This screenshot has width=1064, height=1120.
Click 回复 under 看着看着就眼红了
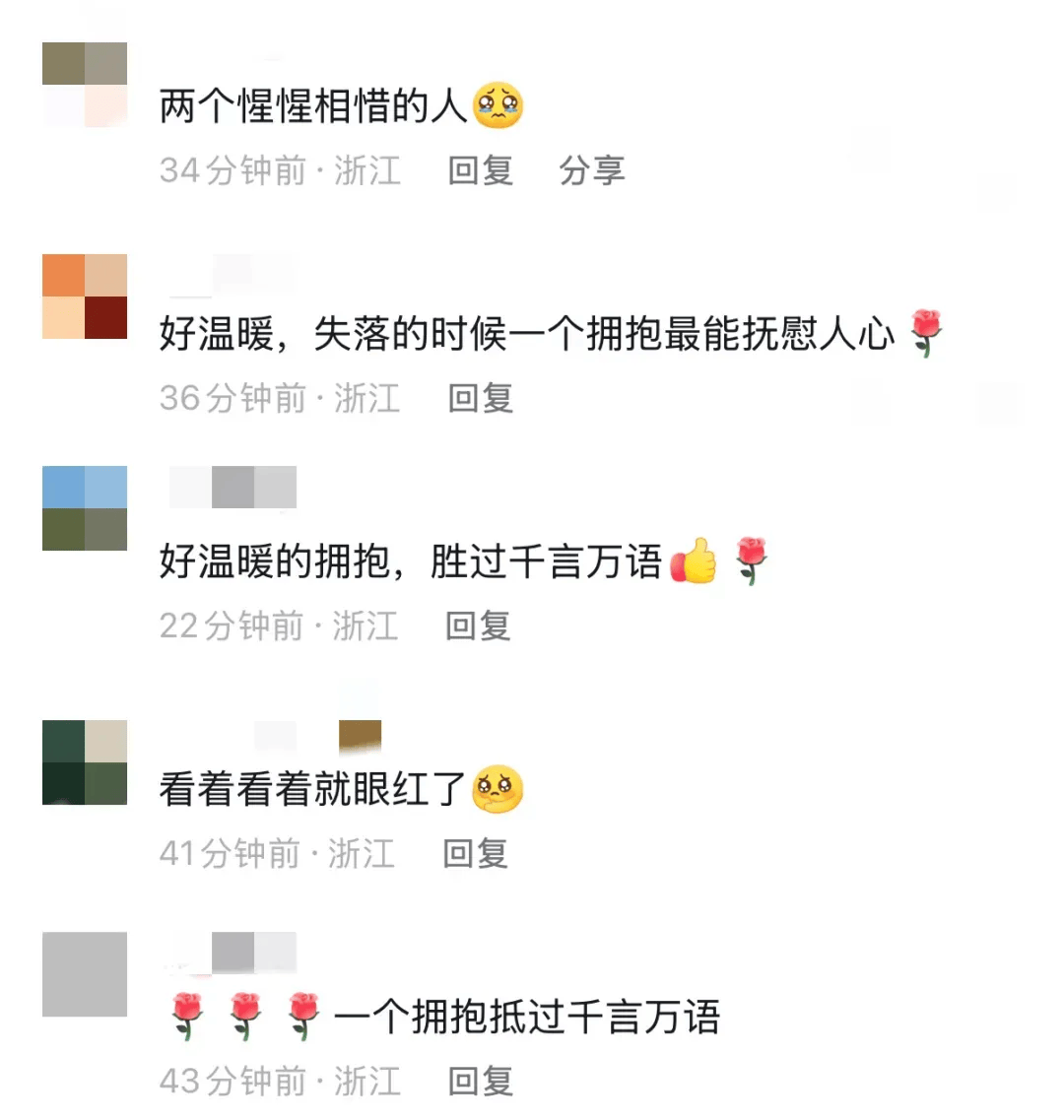(x=476, y=855)
